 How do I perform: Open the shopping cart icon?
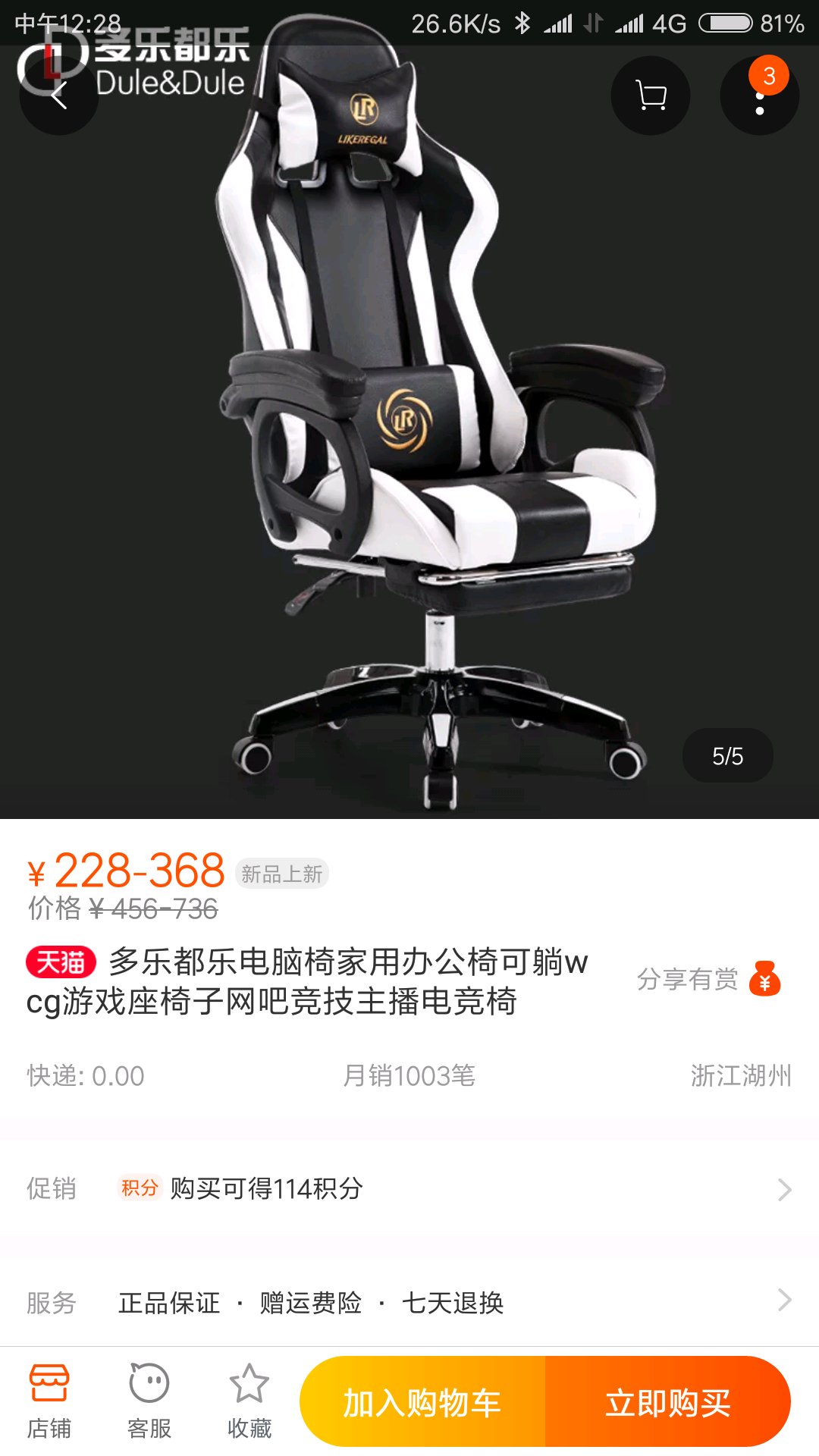point(650,96)
